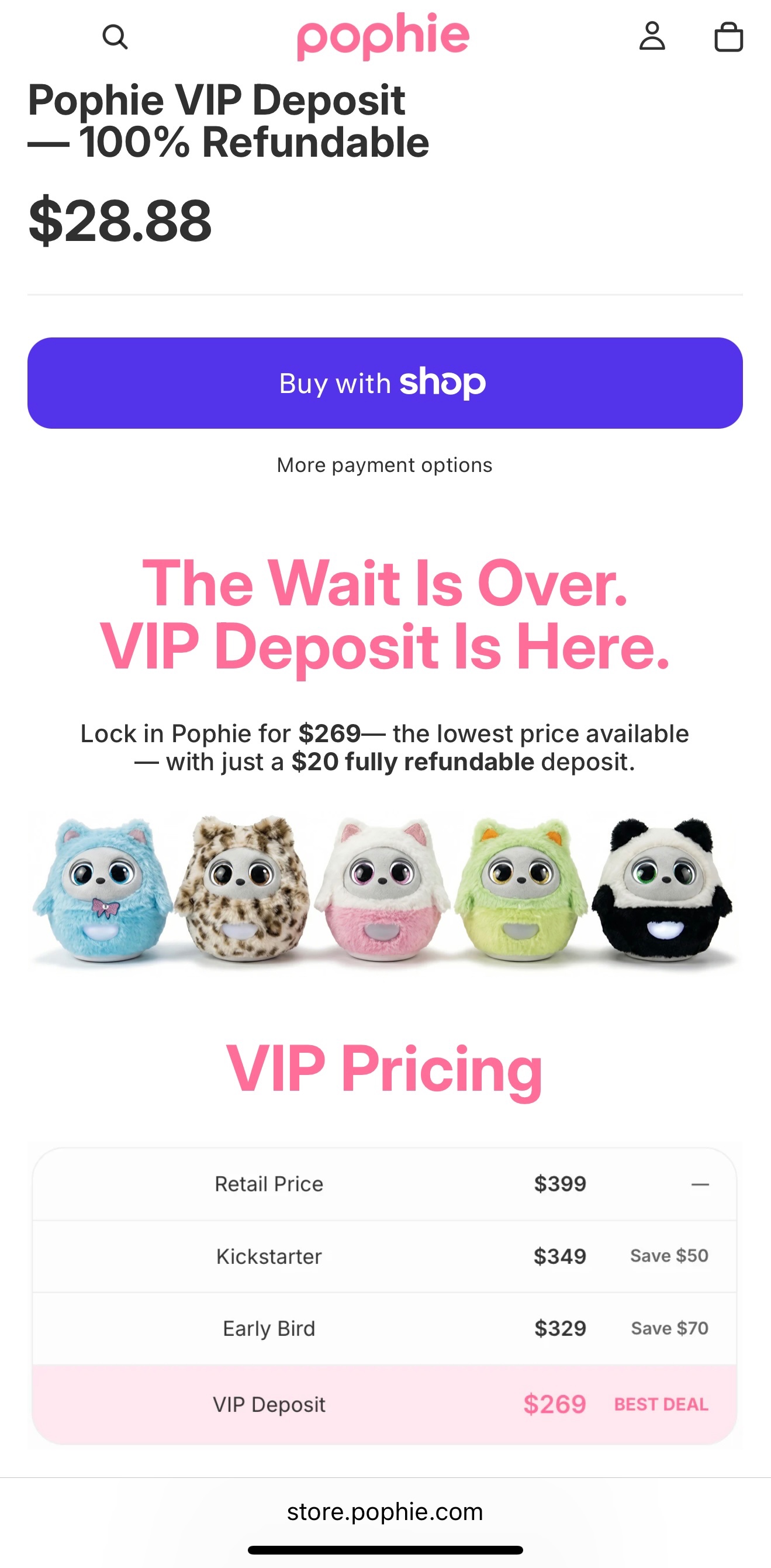The height and width of the screenshot is (1568, 771).
Task: Select the person silhouette icon
Action: click(654, 36)
